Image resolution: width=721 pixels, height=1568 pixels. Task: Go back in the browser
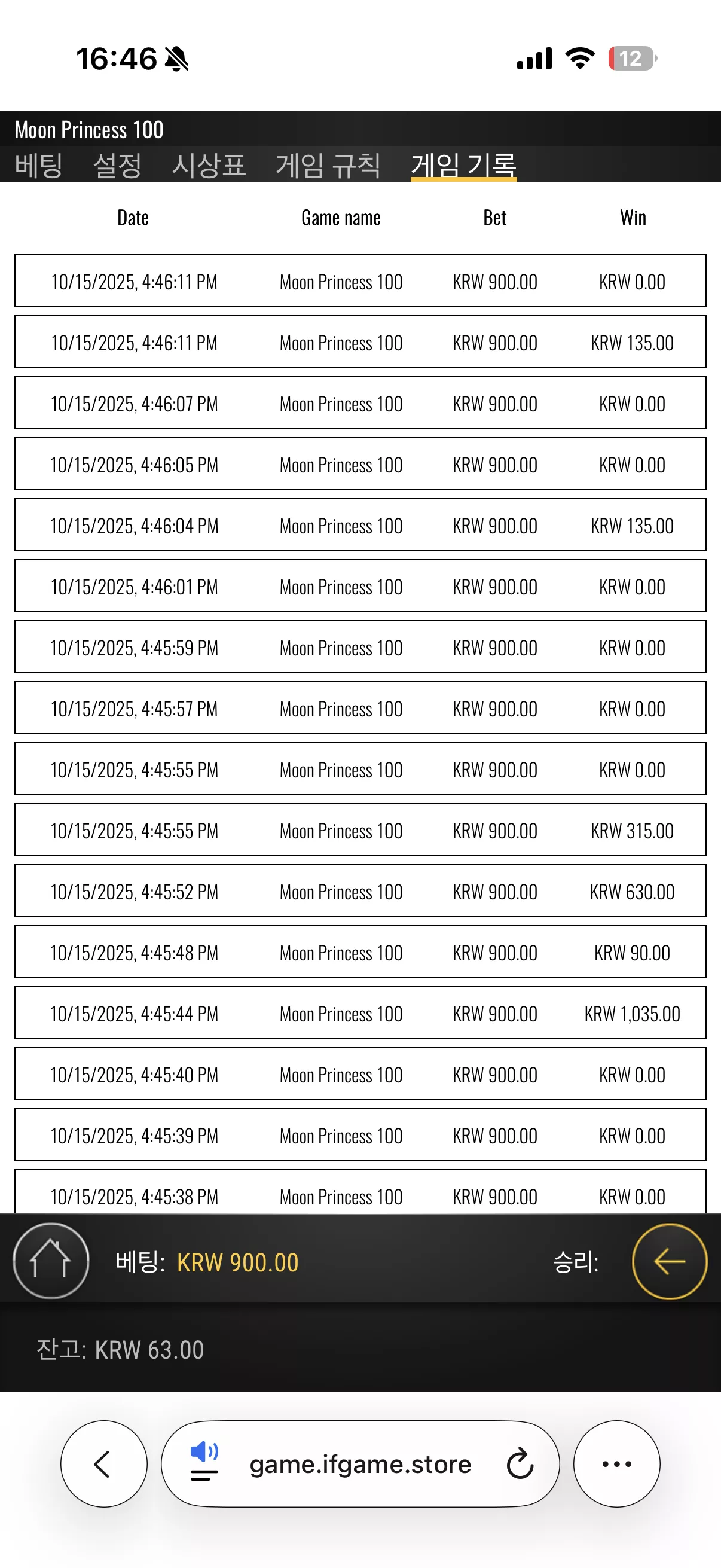coord(103,1464)
